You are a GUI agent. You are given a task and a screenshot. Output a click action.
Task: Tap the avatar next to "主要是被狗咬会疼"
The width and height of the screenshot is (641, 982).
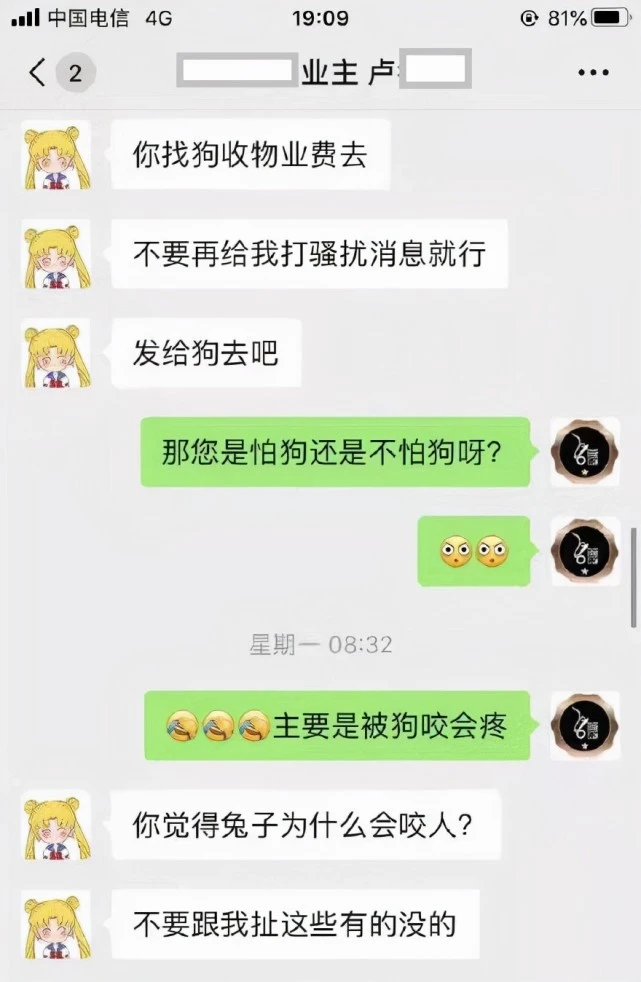585,725
